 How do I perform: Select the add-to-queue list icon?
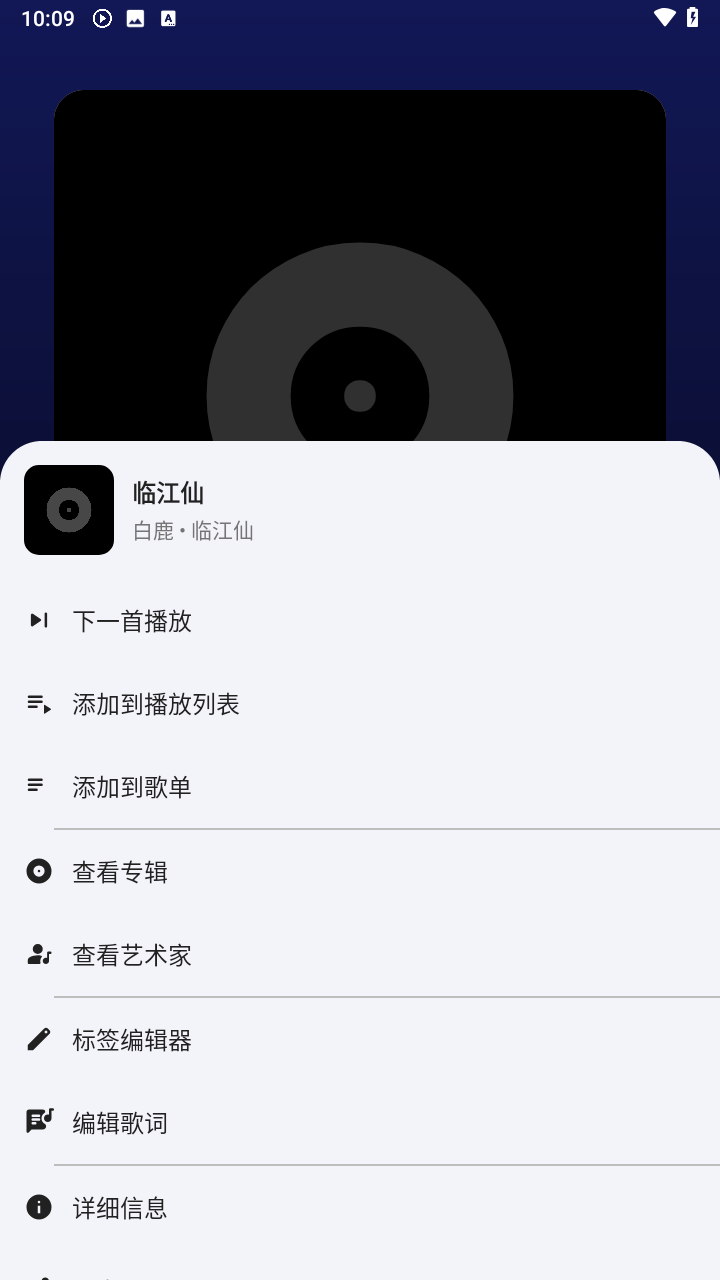point(38,704)
